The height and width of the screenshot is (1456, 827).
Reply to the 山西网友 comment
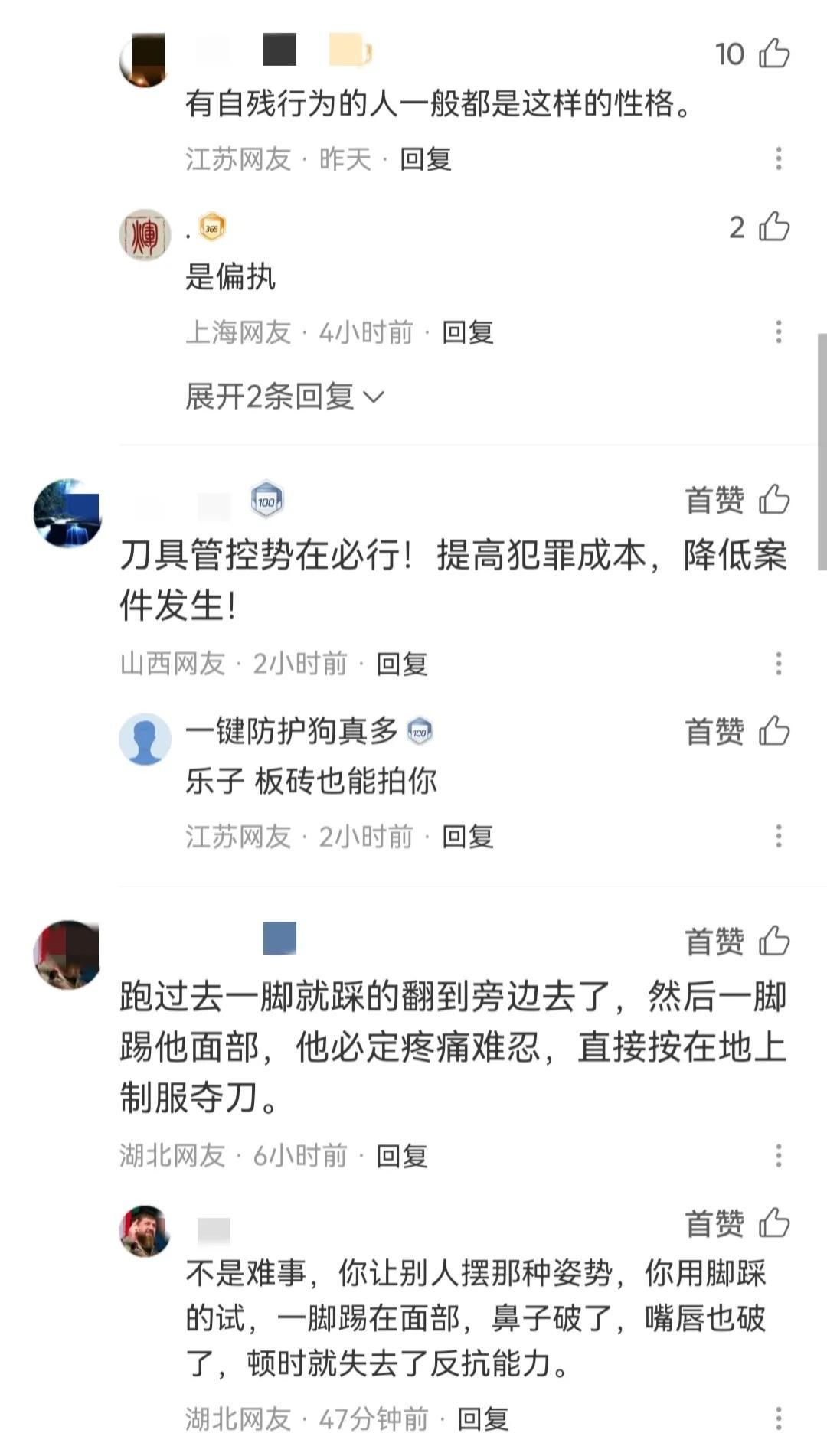pyautogui.click(x=401, y=664)
